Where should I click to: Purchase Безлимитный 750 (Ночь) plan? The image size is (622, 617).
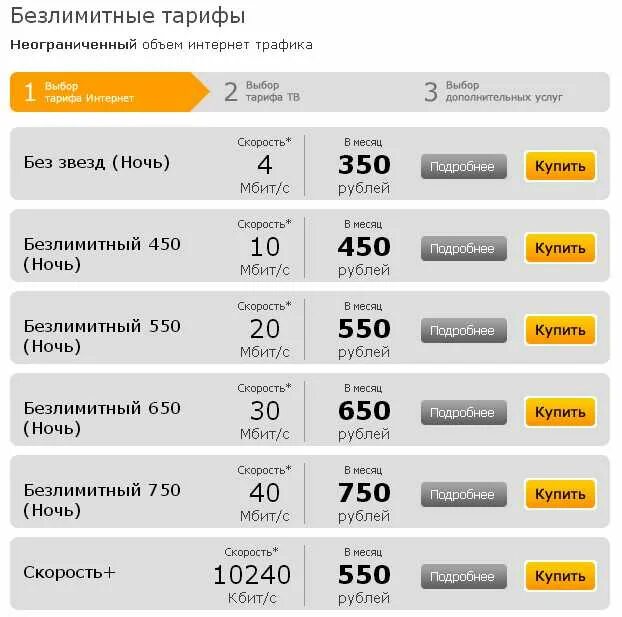point(559,494)
